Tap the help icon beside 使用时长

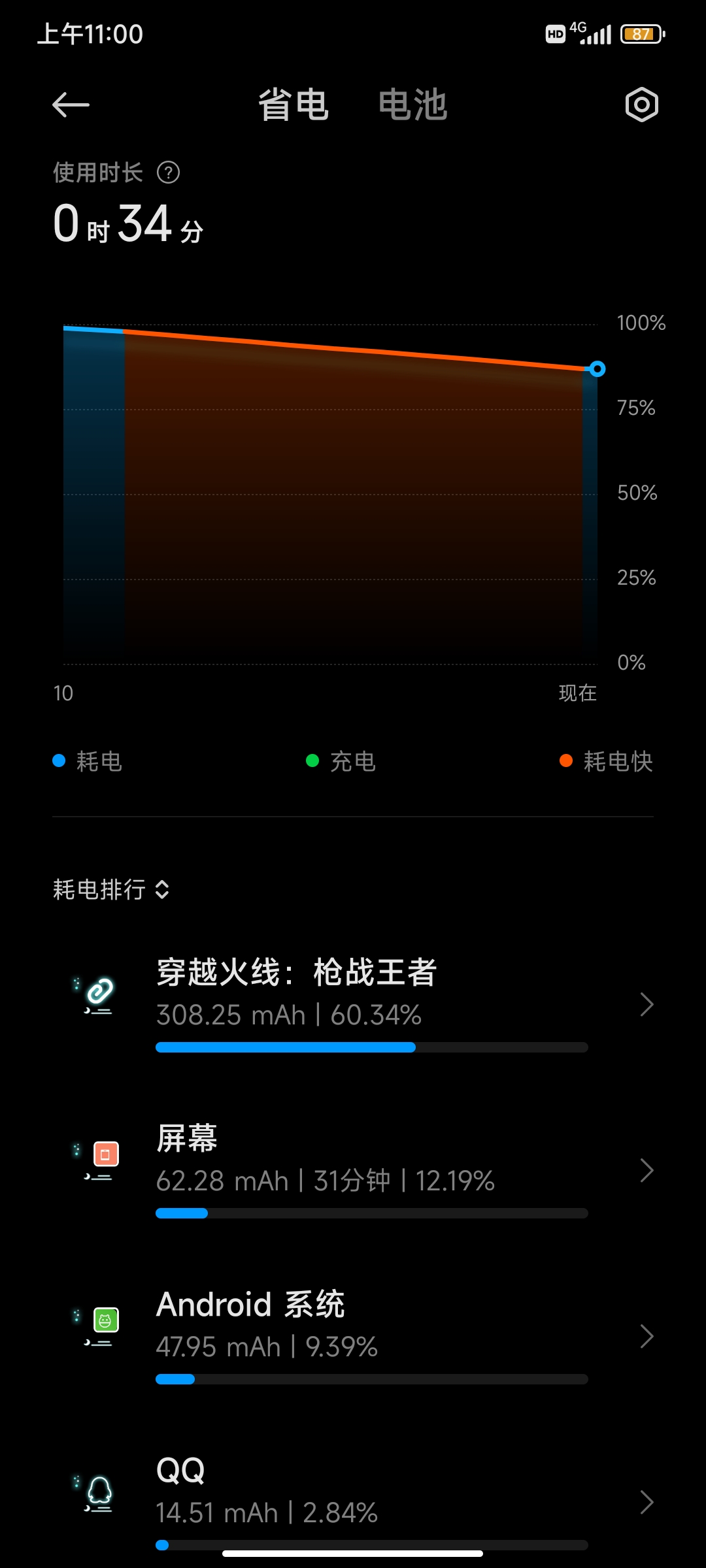pos(168,172)
